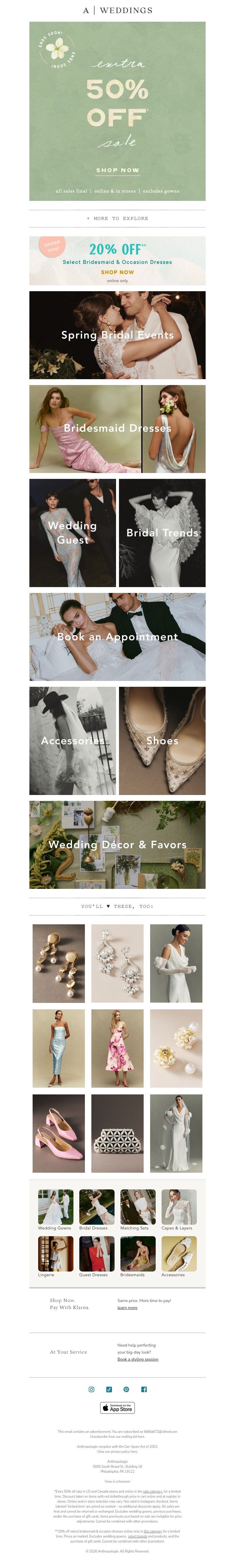
Task: Explore Wedding Décor & Favors
Action: click(x=117, y=844)
